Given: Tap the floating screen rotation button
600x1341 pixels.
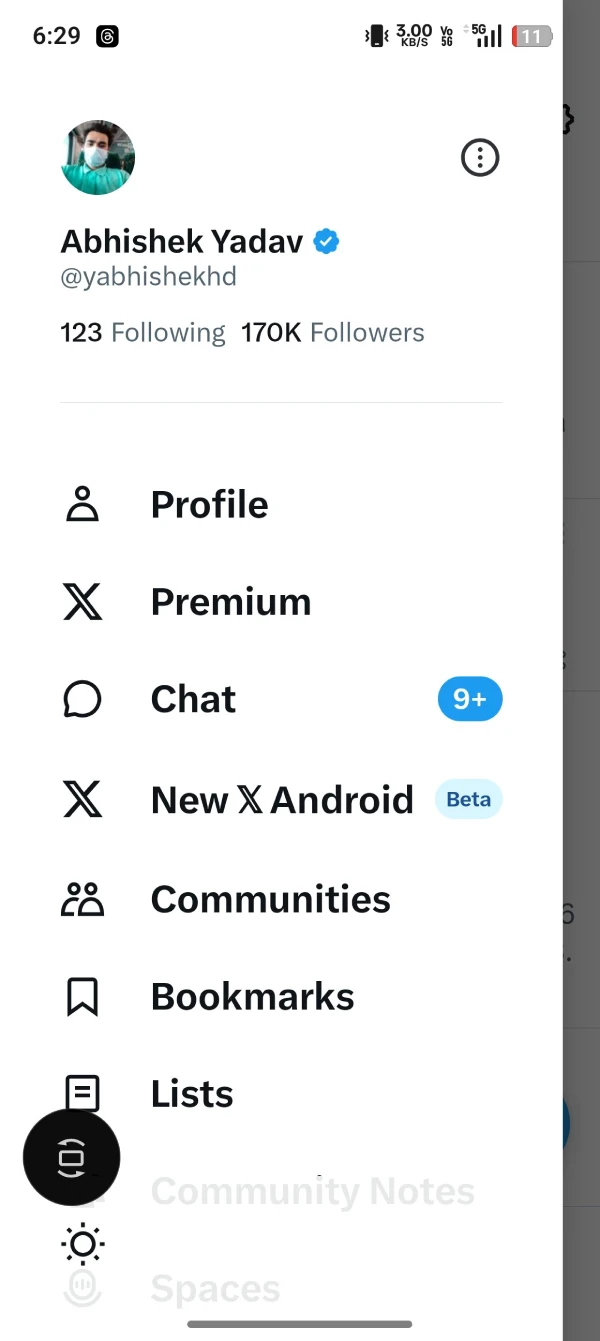Looking at the screenshot, I should pyautogui.click(x=72, y=1158).
